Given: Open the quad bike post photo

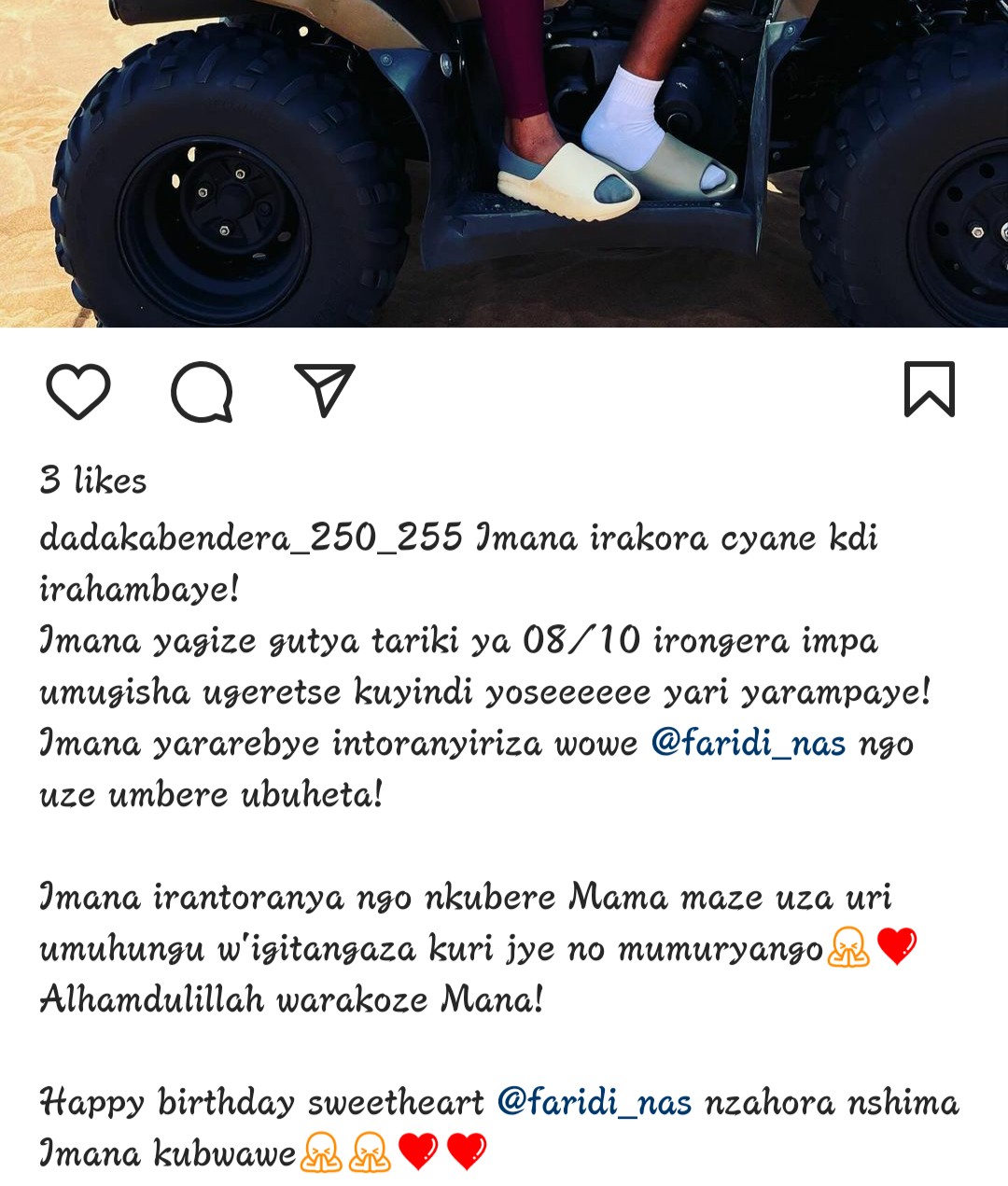Looking at the screenshot, I should coord(504,163).
